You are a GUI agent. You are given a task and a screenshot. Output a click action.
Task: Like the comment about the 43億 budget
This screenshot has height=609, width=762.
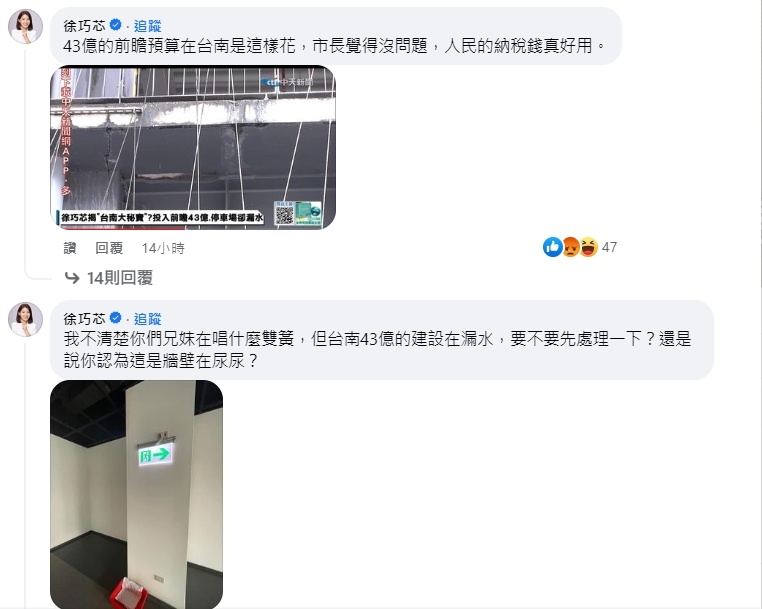[70, 248]
